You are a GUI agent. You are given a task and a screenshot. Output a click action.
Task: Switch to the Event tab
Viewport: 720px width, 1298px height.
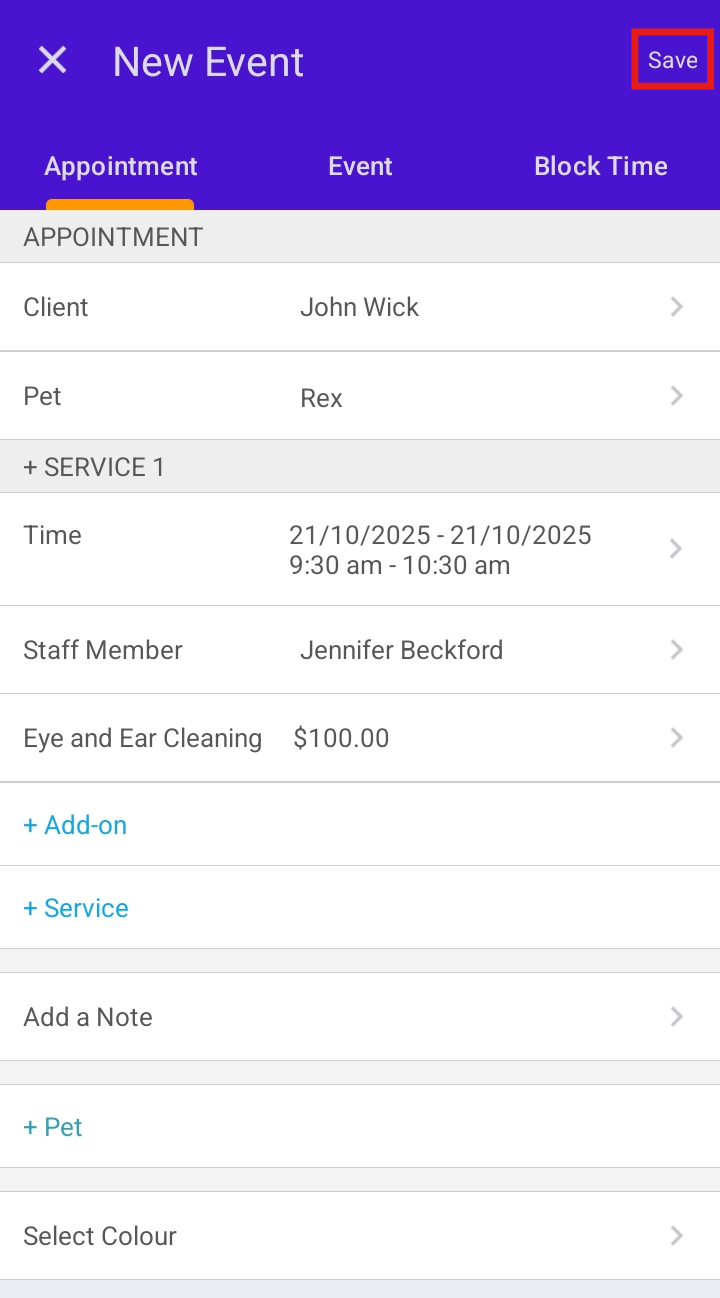click(x=360, y=166)
